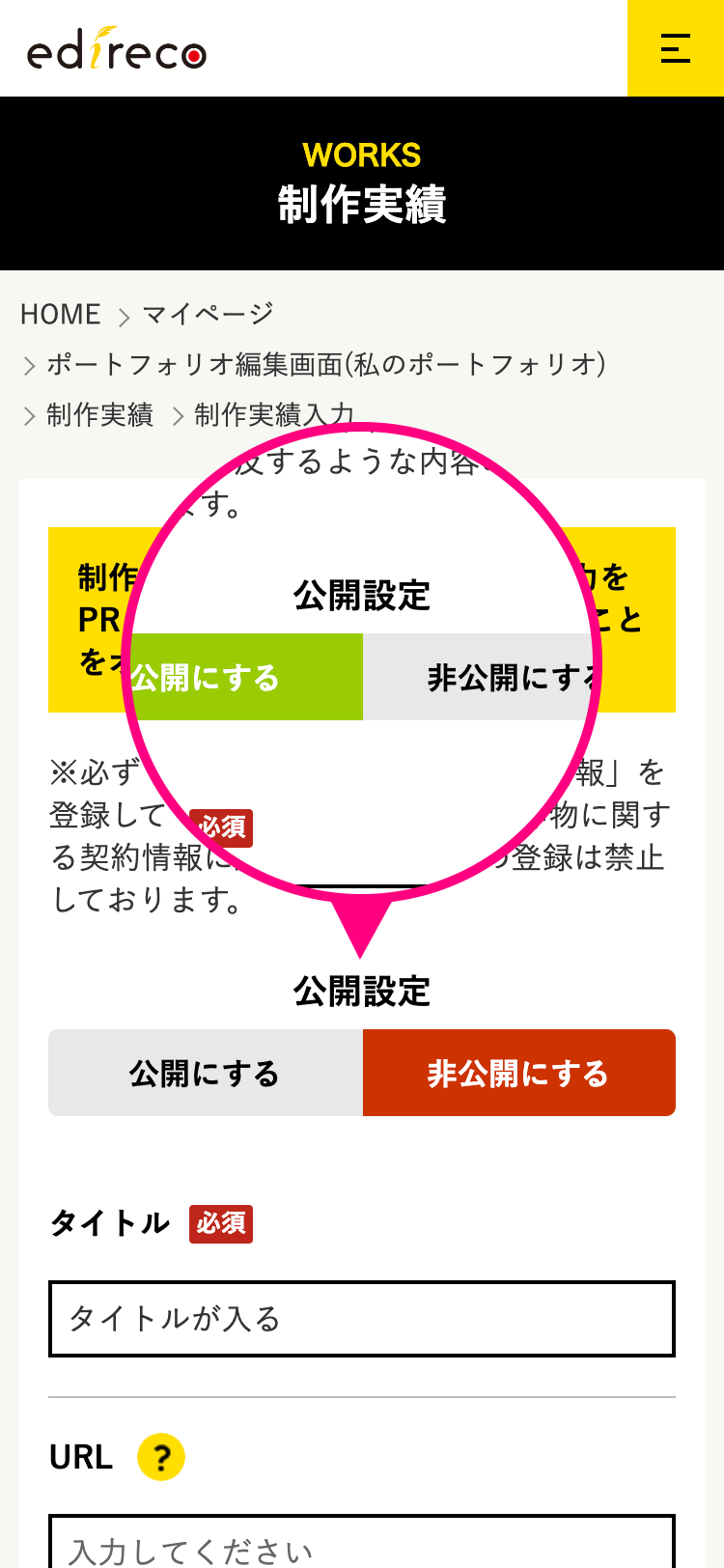Focus the タイトル text field
Image resolution: width=724 pixels, height=1568 pixels.
(361, 1319)
